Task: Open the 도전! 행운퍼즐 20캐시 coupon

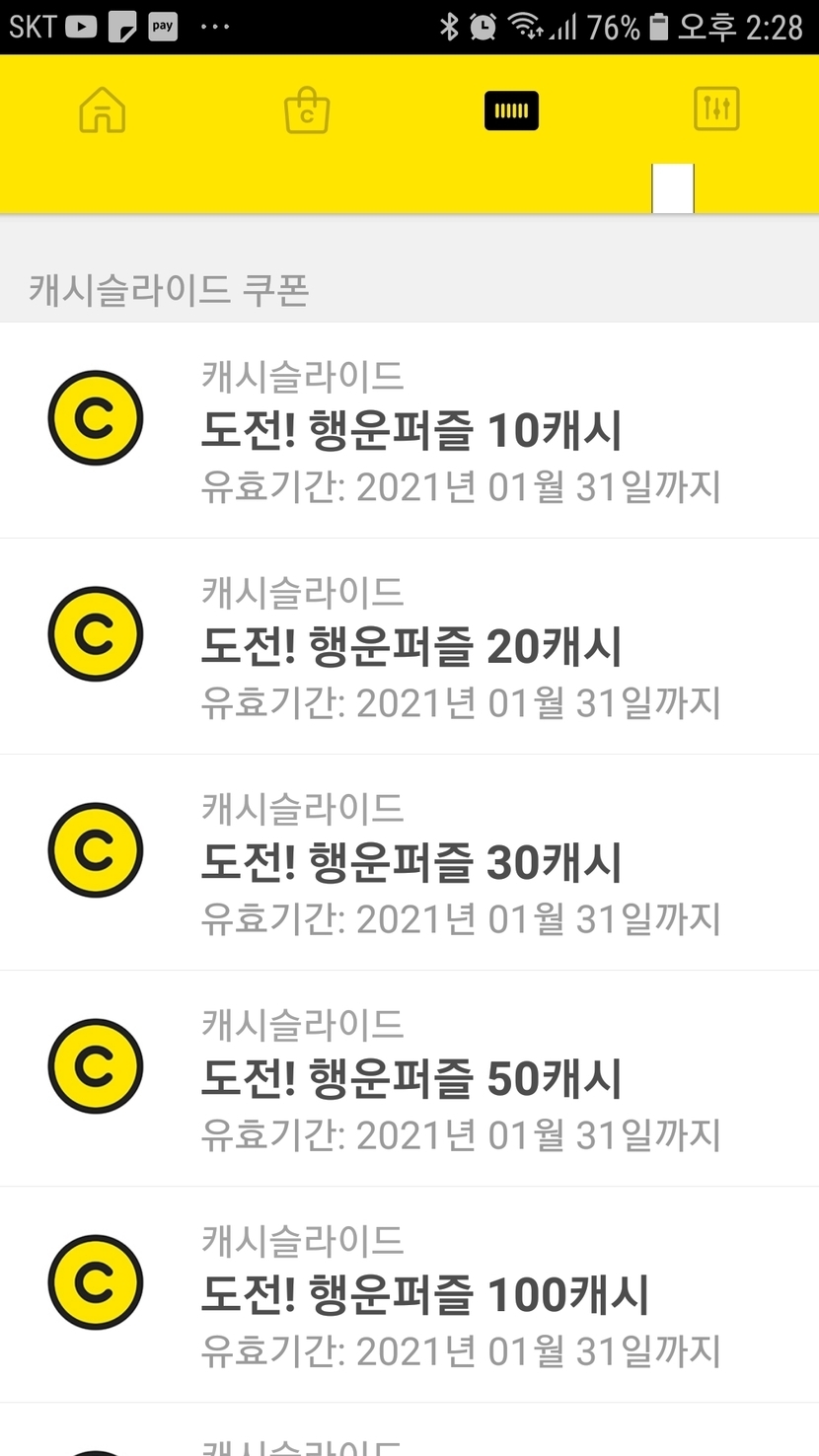Action: point(409,647)
